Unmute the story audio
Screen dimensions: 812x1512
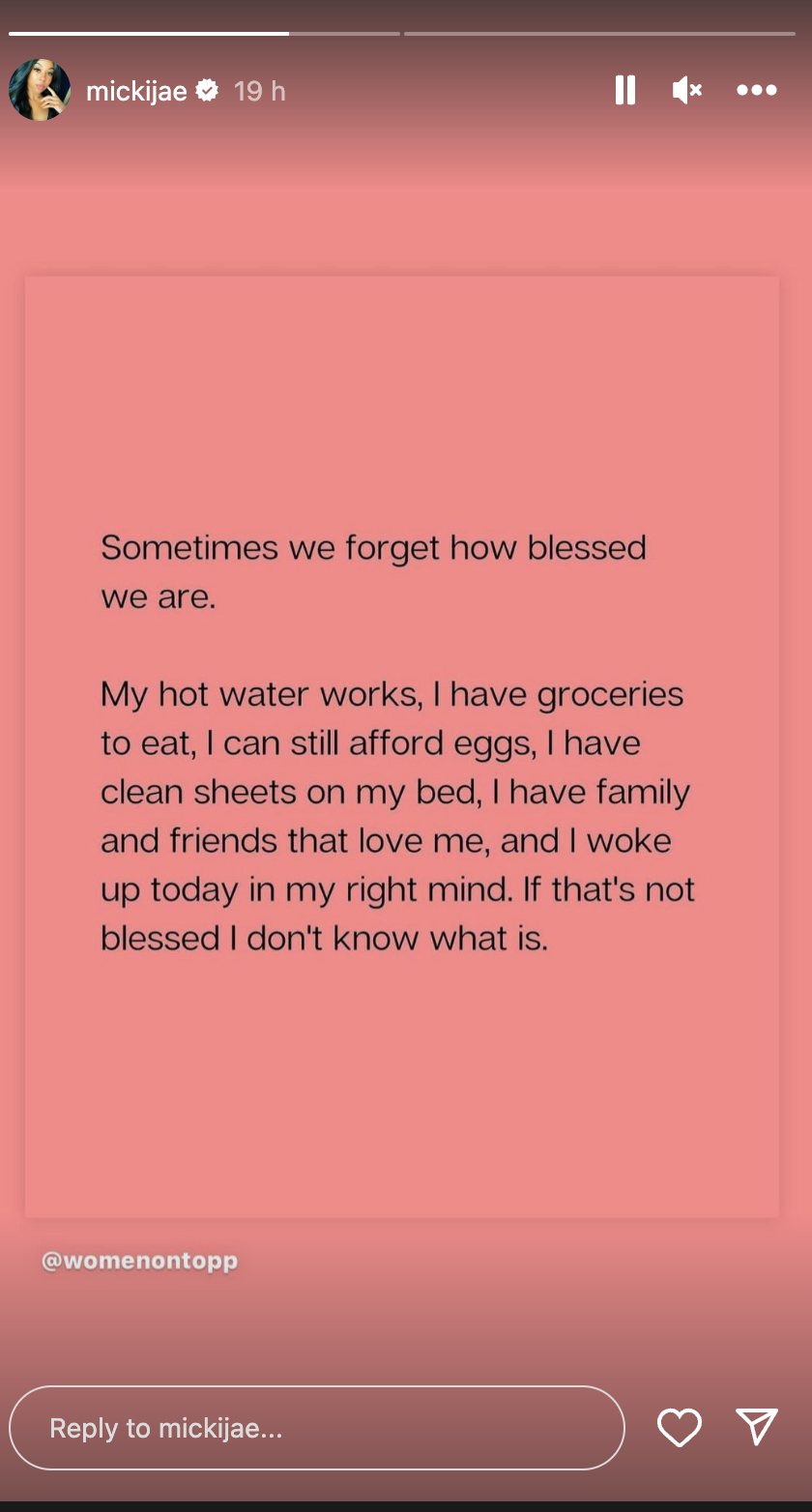[x=686, y=91]
